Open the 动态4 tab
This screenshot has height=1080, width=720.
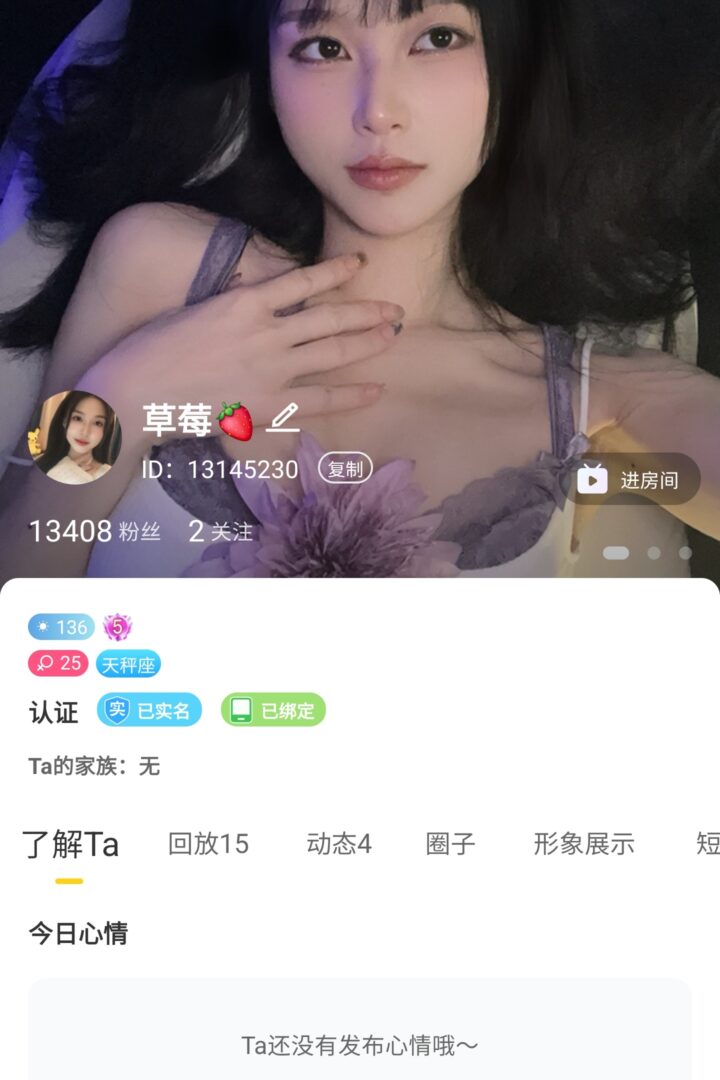339,844
